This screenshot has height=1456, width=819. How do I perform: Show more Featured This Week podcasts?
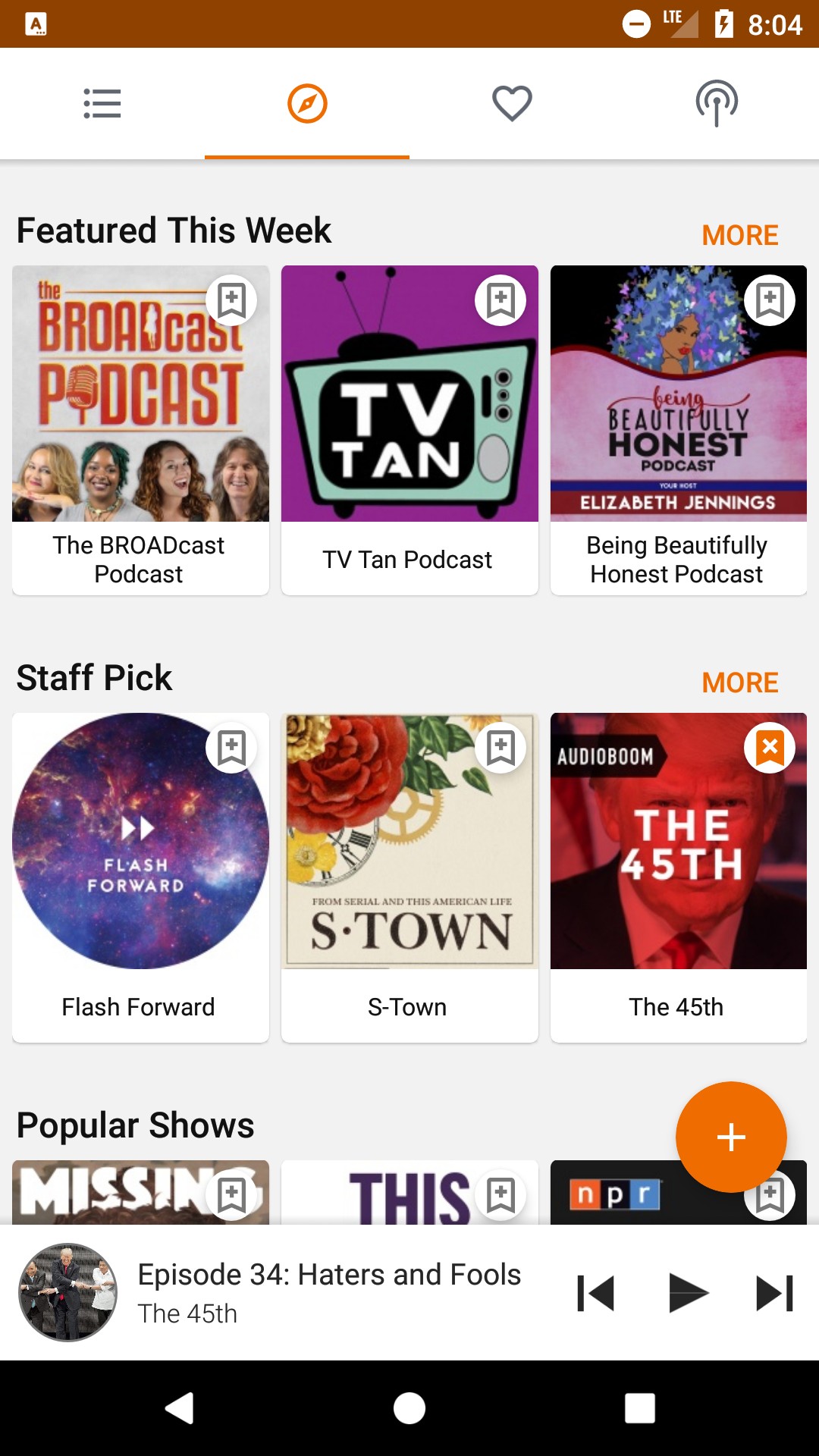point(739,235)
